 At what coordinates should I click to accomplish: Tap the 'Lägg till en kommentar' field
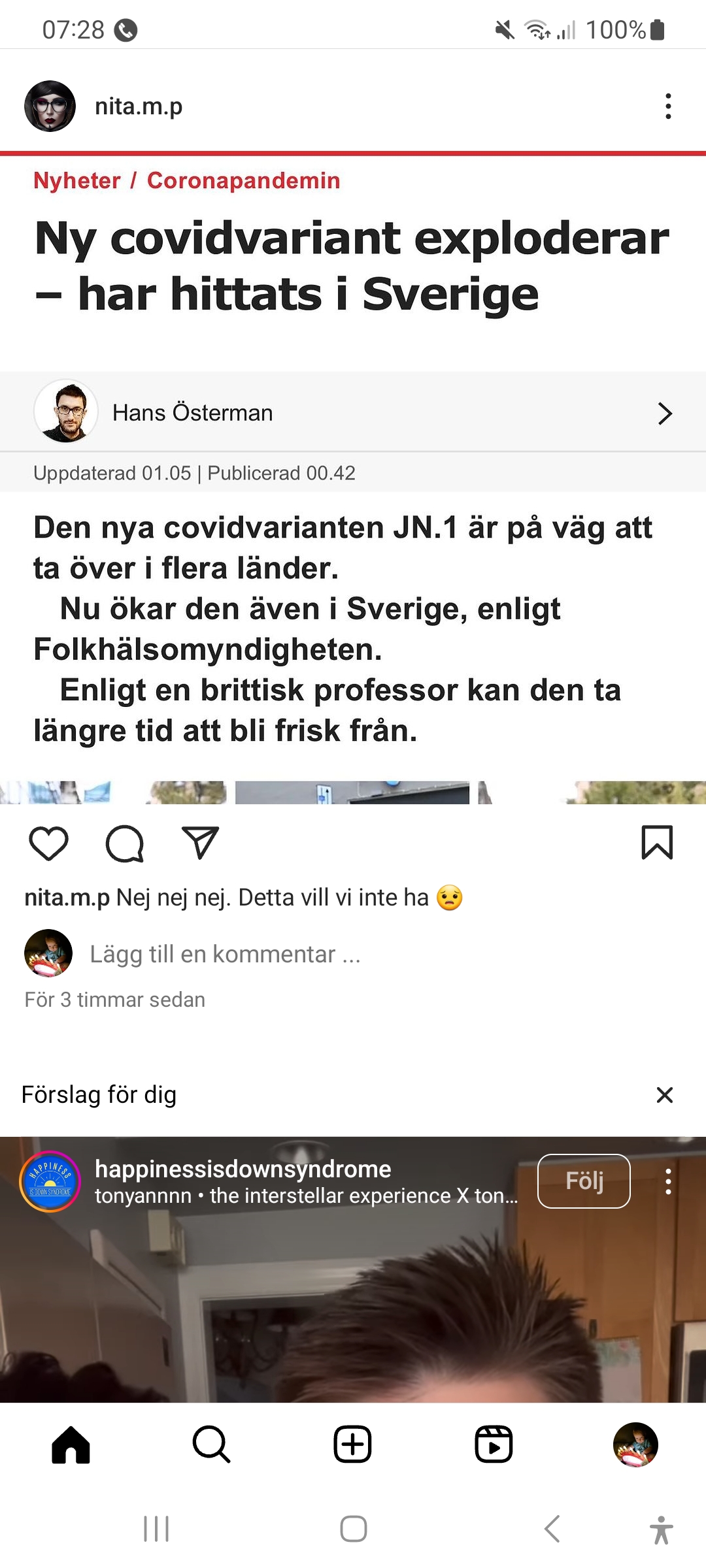click(225, 954)
